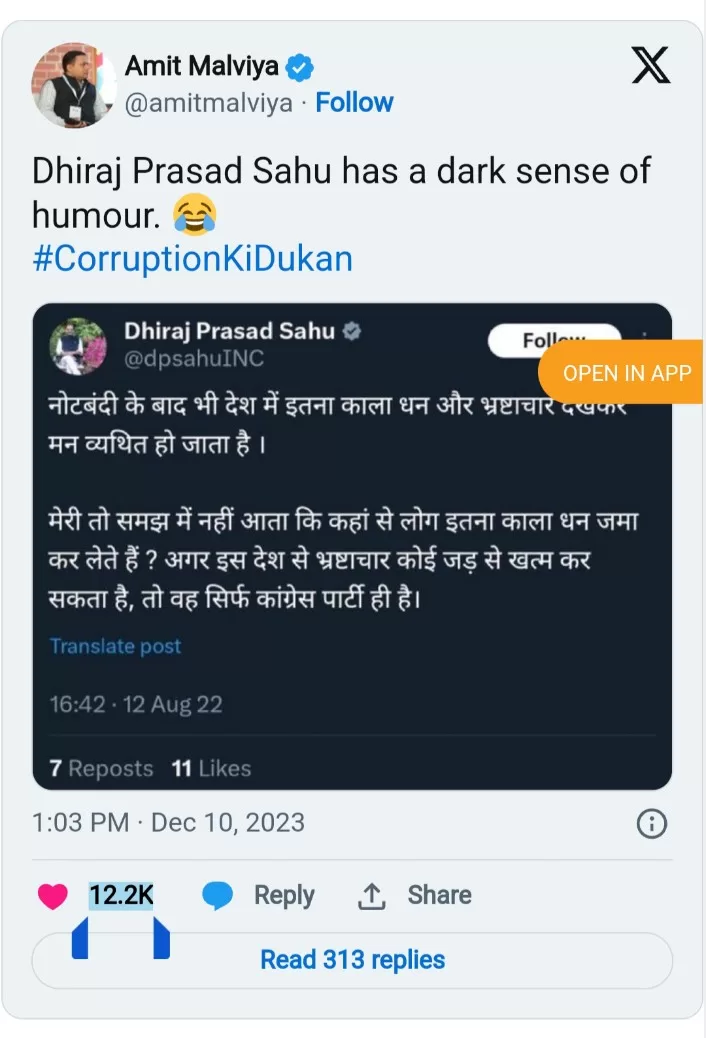This screenshot has width=706, height=1038.
Task: Open the @amitmalviya handle
Action: click(x=208, y=102)
